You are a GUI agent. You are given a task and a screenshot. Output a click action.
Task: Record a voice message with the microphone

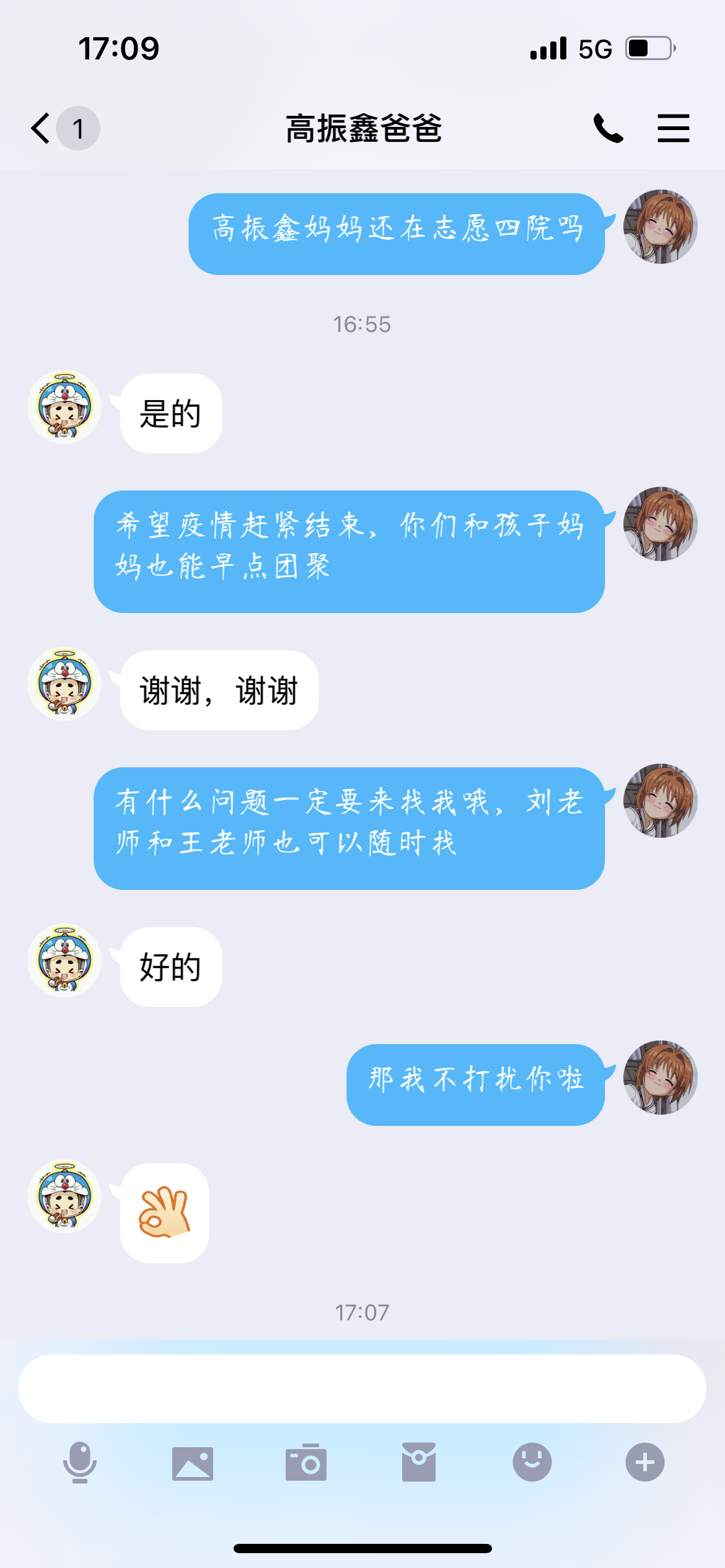click(80, 1462)
